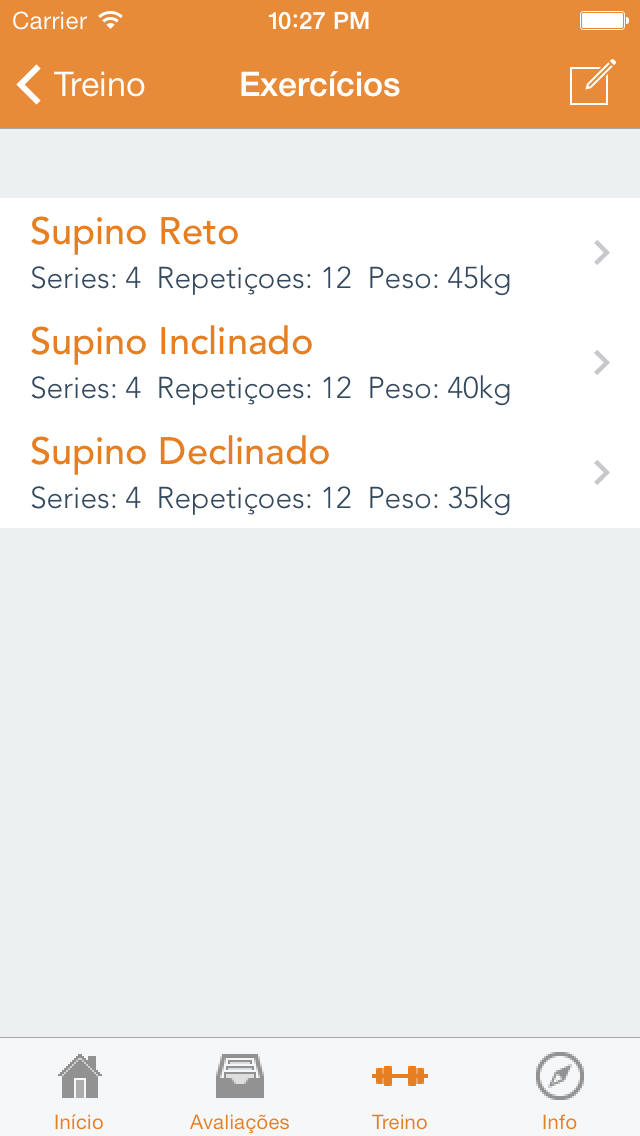Open the Supino Declinado exercise

[x=320, y=473]
